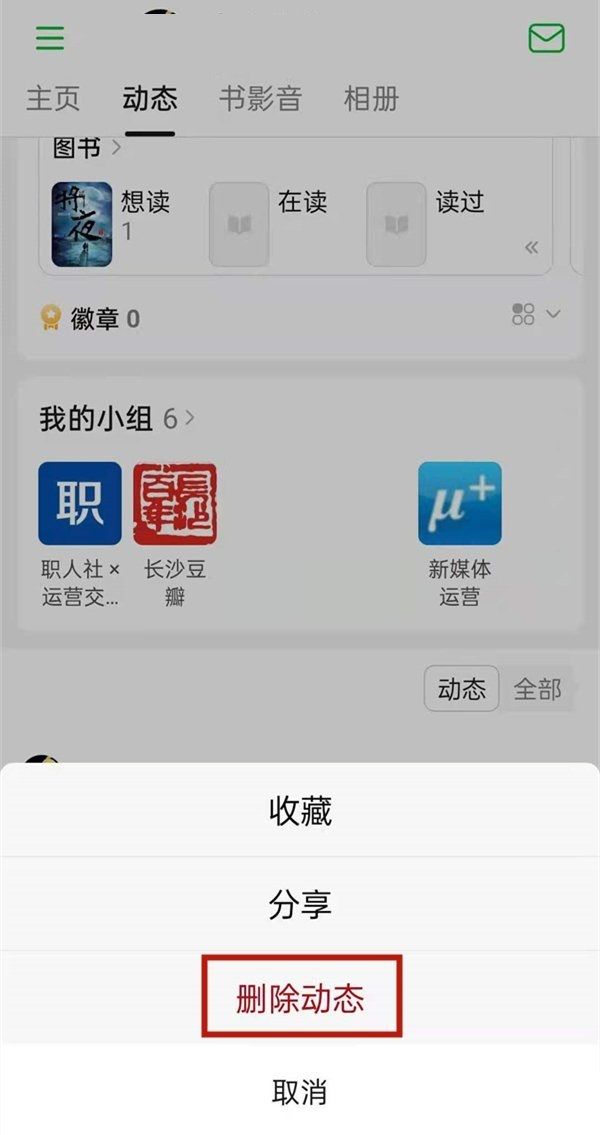Viewport: 600px width, 1135px height.
Task: Tap 删除动态 to delete the post
Action: point(301,997)
